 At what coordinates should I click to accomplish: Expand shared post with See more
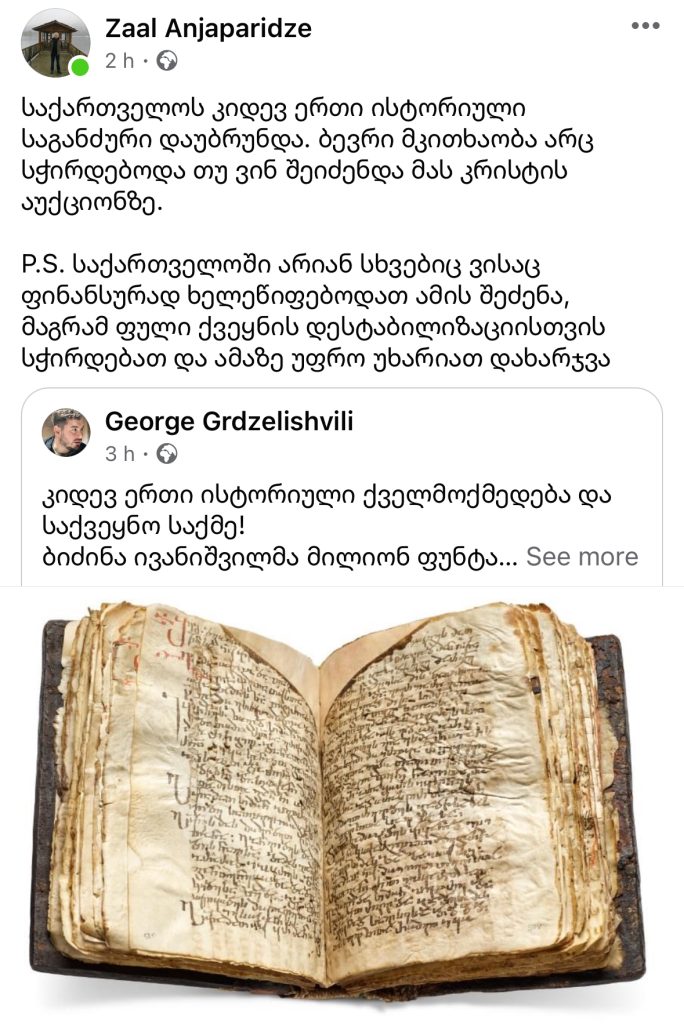(x=581, y=556)
